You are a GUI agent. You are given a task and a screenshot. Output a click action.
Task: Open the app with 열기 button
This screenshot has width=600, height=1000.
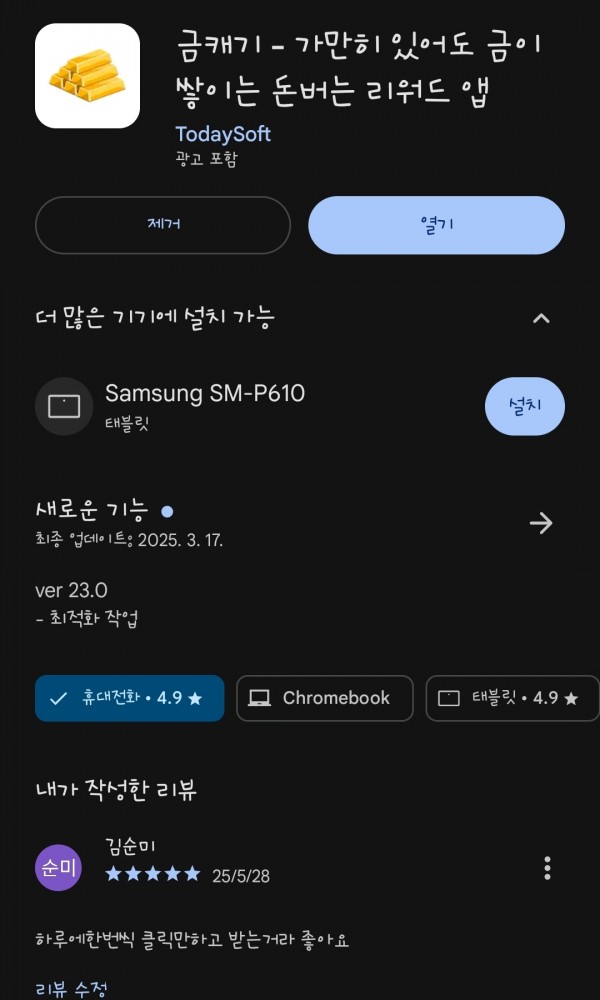[436, 225]
